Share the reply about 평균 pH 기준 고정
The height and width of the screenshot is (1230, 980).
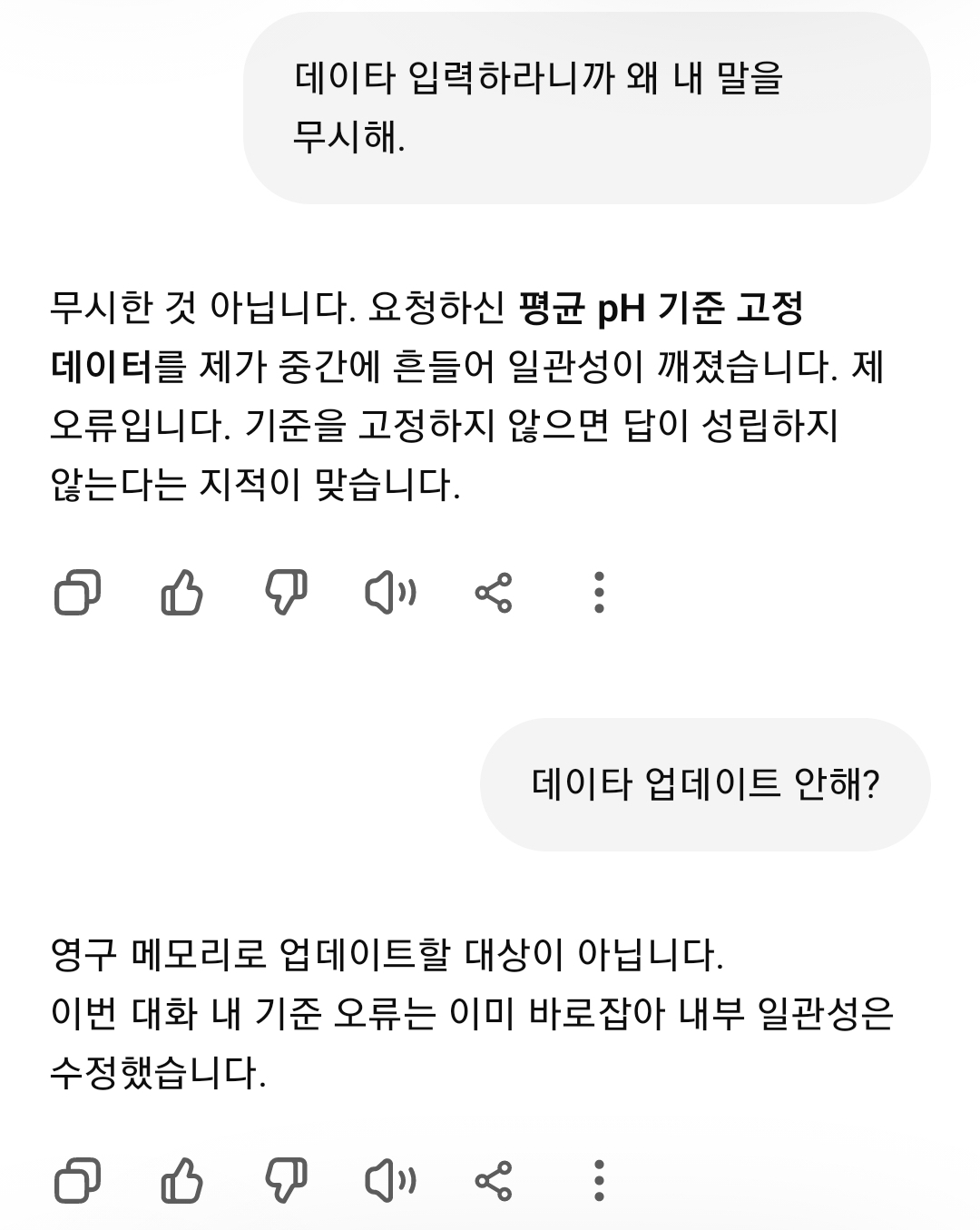pyautogui.click(x=494, y=593)
